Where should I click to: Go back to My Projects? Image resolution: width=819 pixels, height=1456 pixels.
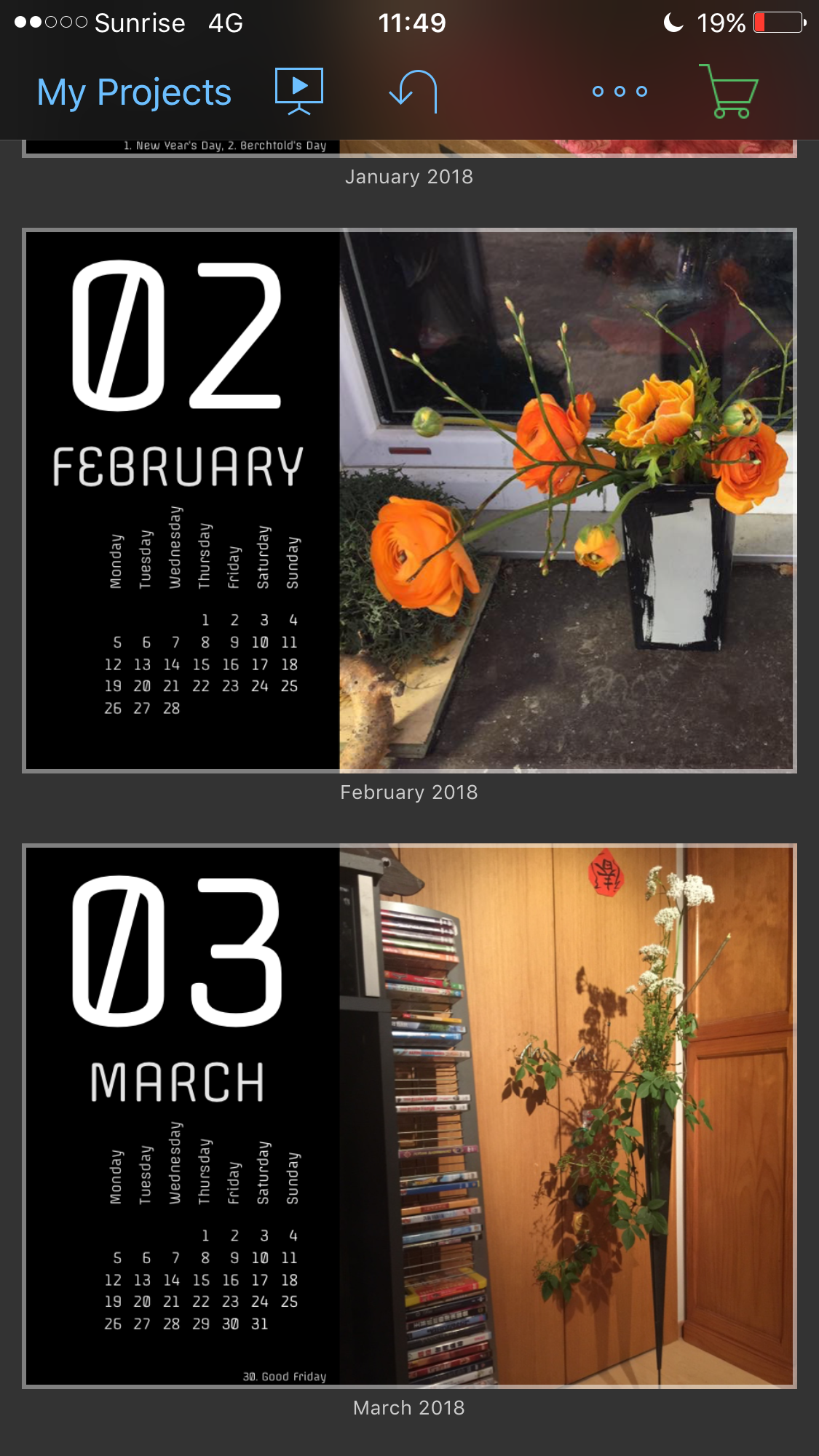coord(134,92)
